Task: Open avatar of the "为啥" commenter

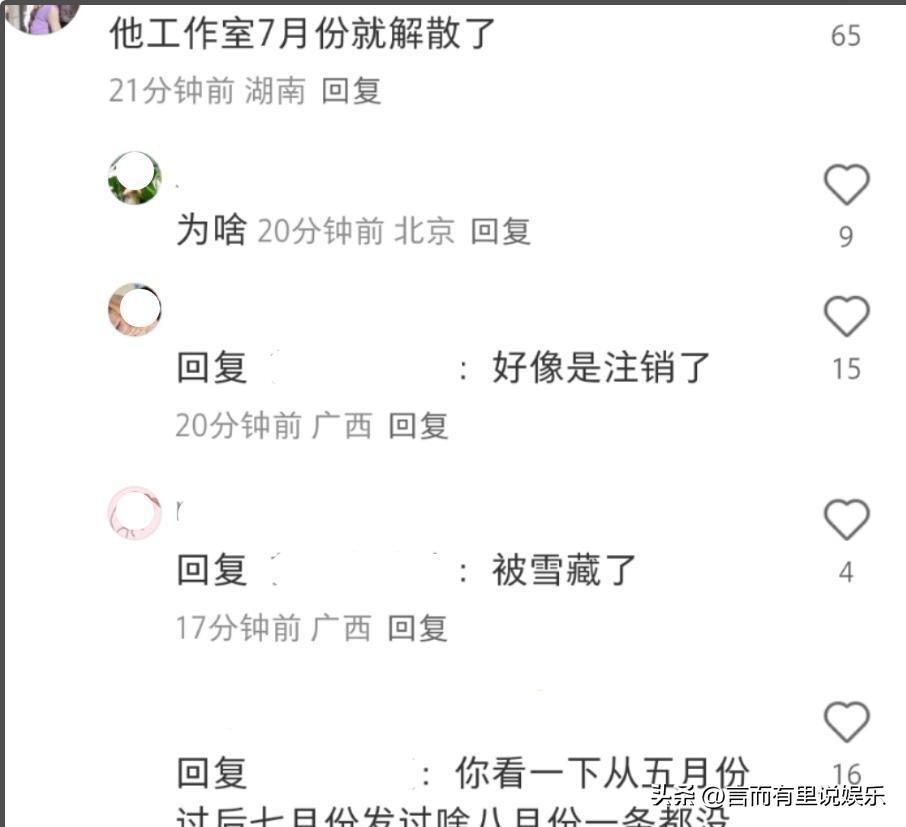Action: click(135, 178)
